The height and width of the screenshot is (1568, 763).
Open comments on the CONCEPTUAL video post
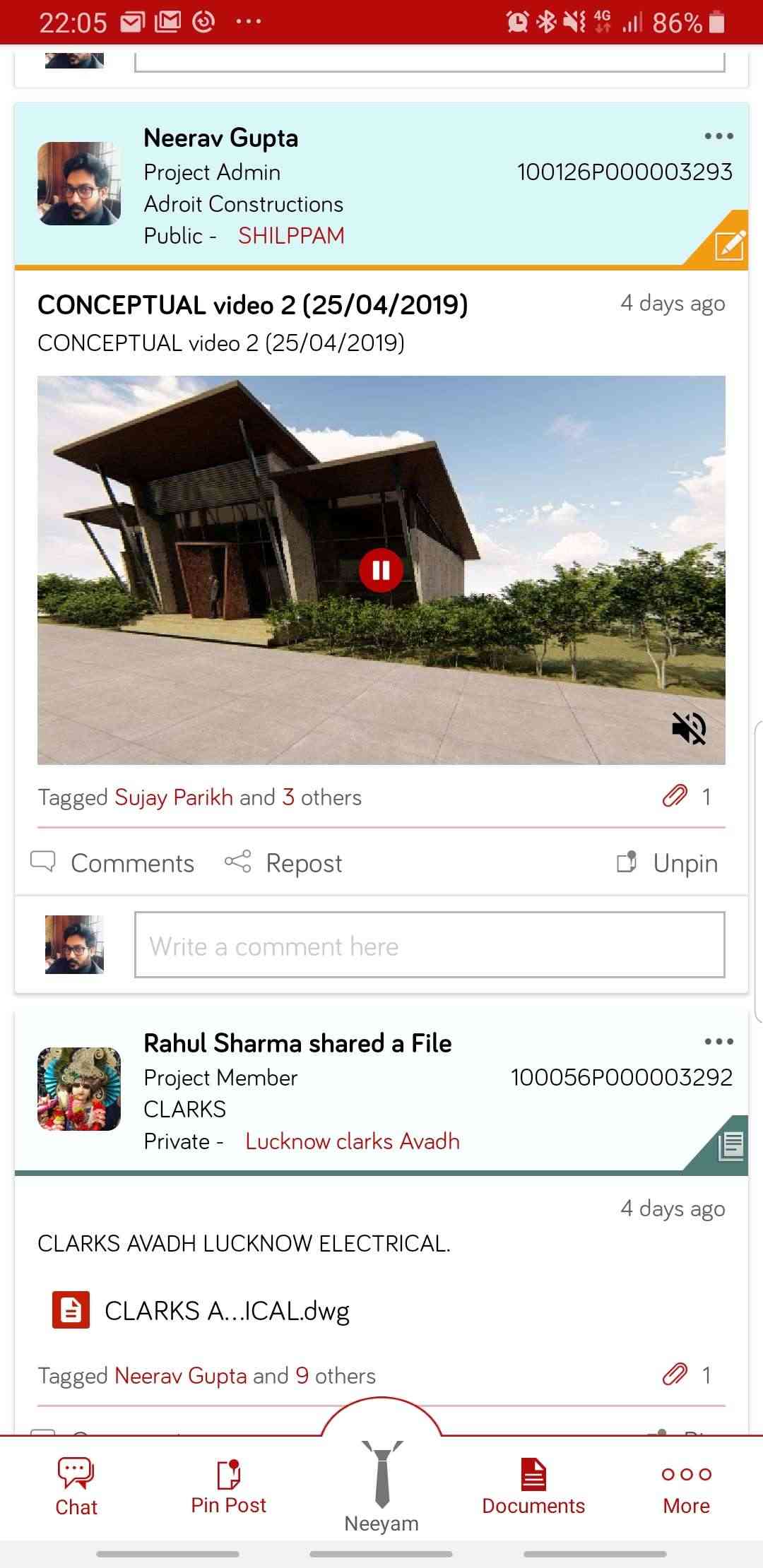(x=113, y=863)
